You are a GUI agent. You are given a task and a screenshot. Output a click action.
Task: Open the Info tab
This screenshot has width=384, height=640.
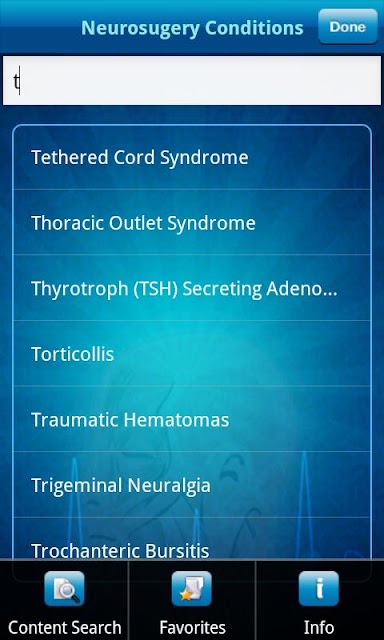320,600
